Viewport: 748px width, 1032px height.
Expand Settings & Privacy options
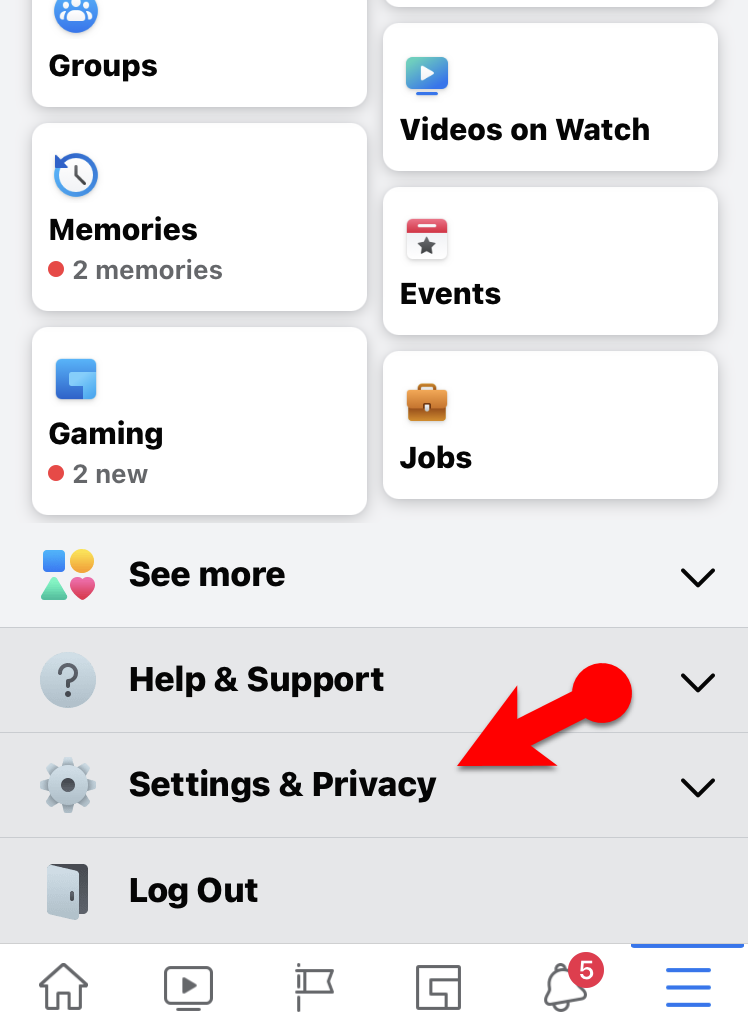click(373, 785)
